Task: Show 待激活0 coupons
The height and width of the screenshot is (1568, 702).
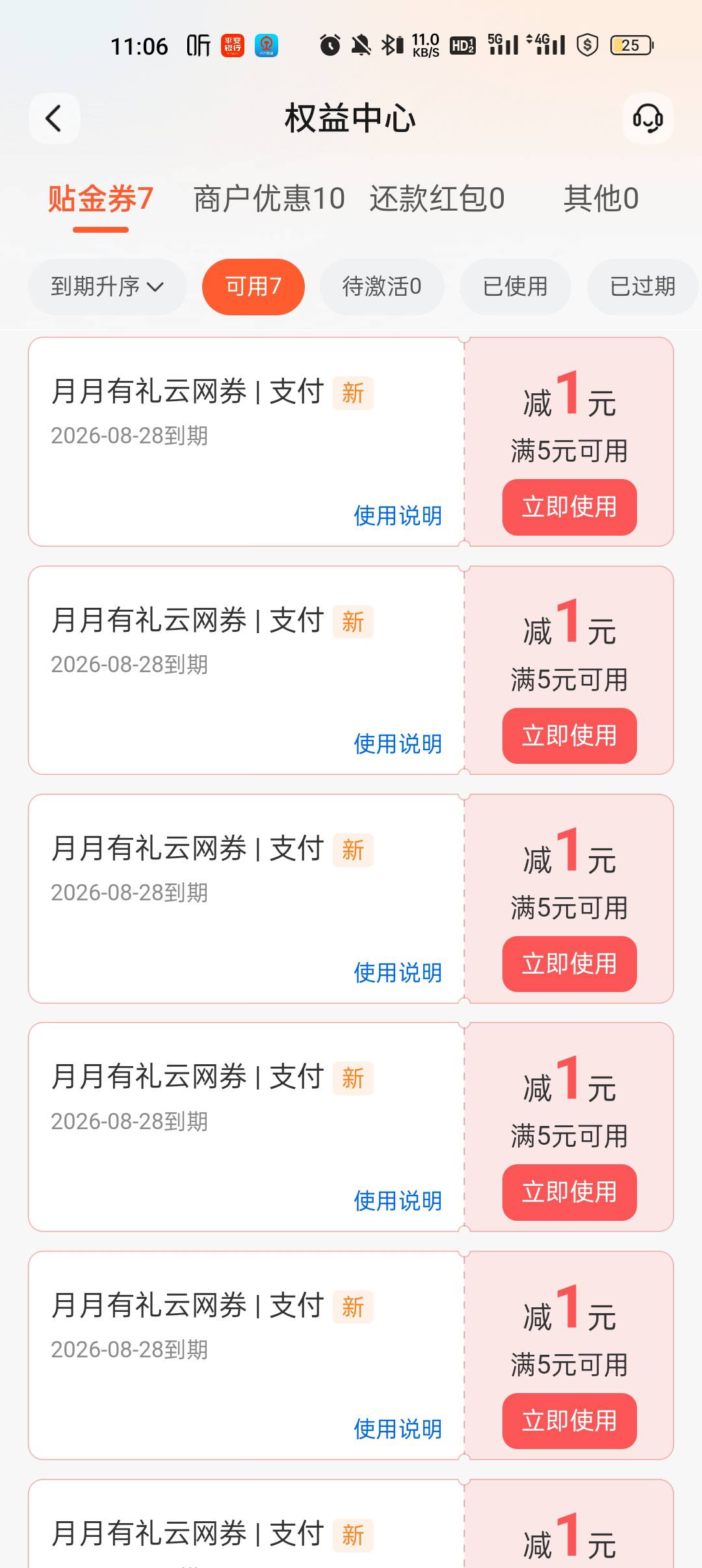Action: pyautogui.click(x=382, y=287)
